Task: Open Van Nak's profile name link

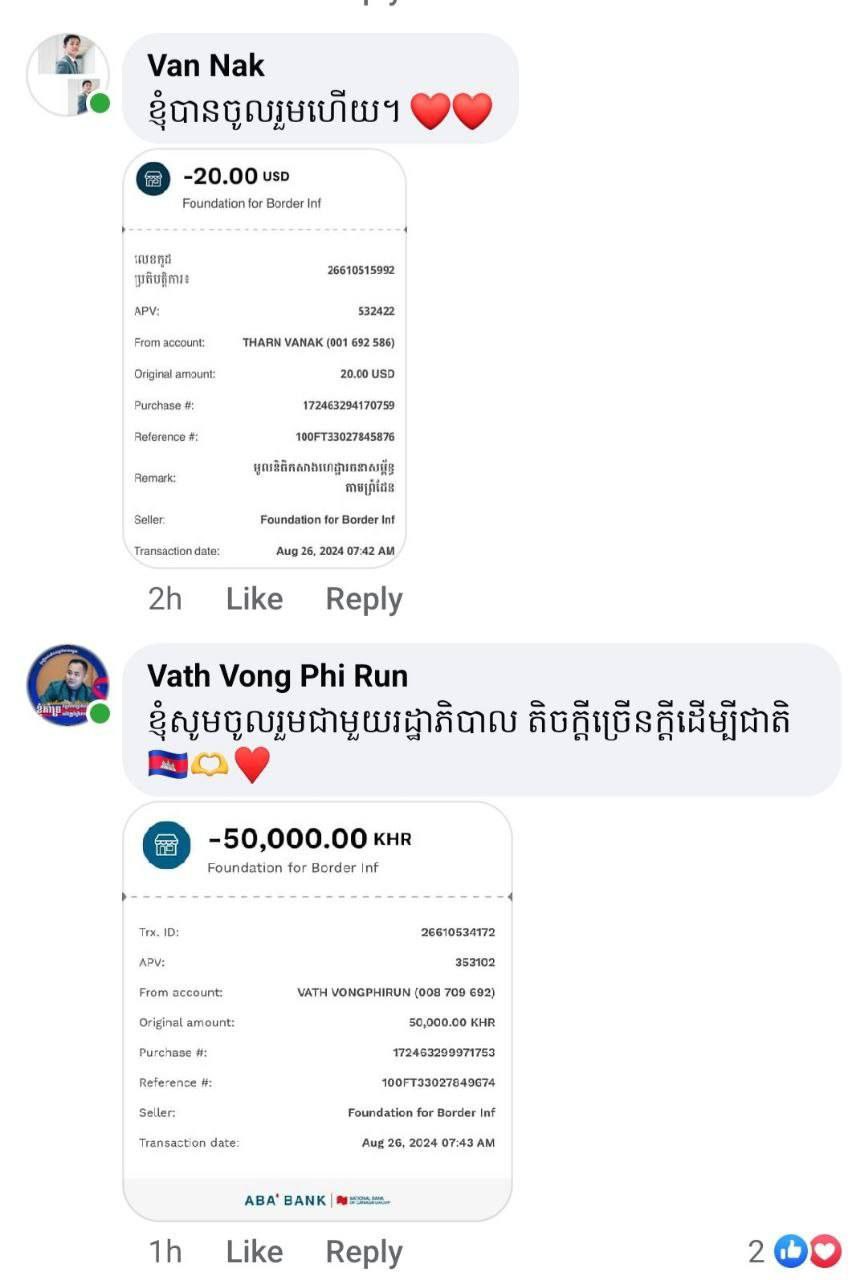Action: pyautogui.click(x=206, y=66)
